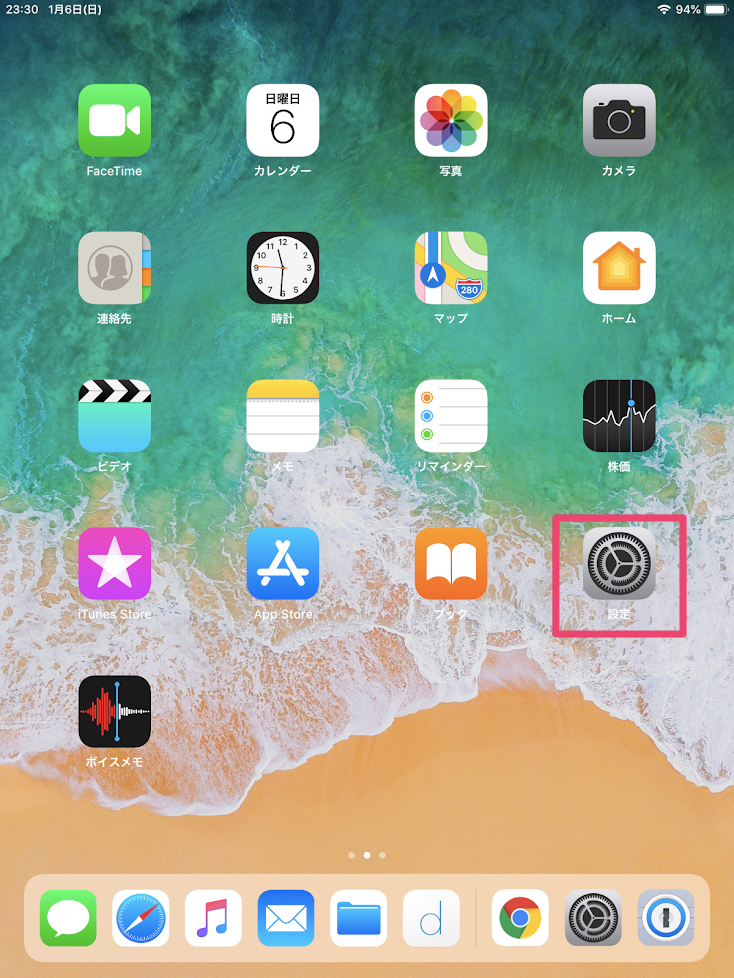Open the メモ notes app
The image size is (734, 978).
point(282,416)
